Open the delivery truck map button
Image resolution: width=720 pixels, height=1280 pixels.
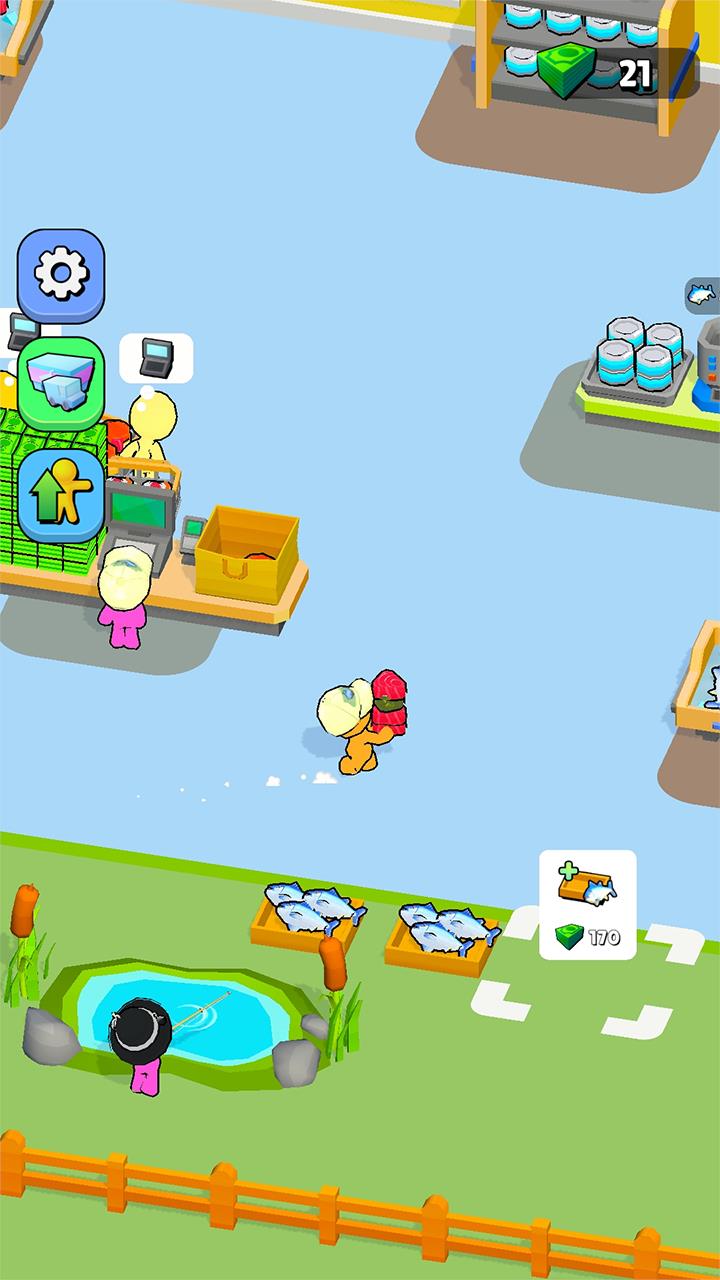pyautogui.click(x=61, y=383)
